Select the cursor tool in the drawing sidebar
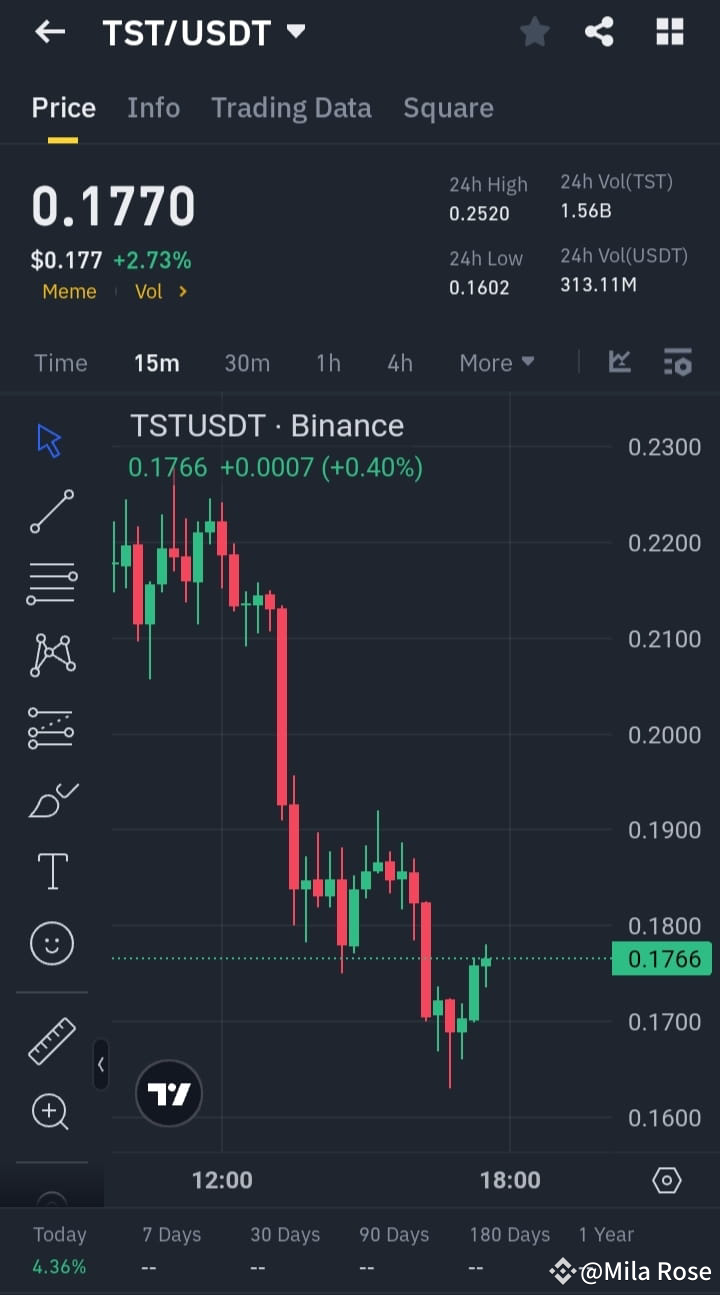The width and height of the screenshot is (720, 1295). point(51,440)
